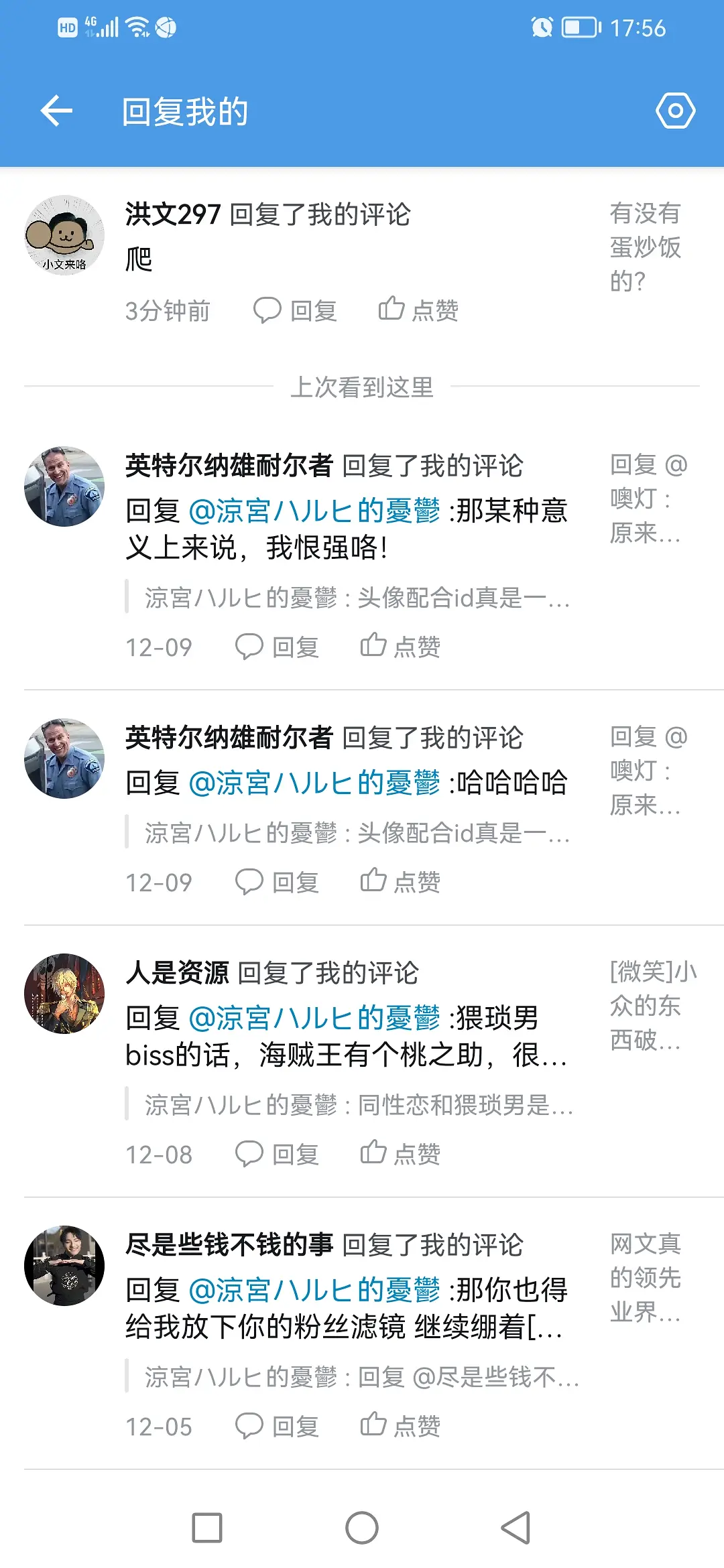The image size is (724, 1568).
Task: Like 人是资源's comment
Action: [x=400, y=1154]
